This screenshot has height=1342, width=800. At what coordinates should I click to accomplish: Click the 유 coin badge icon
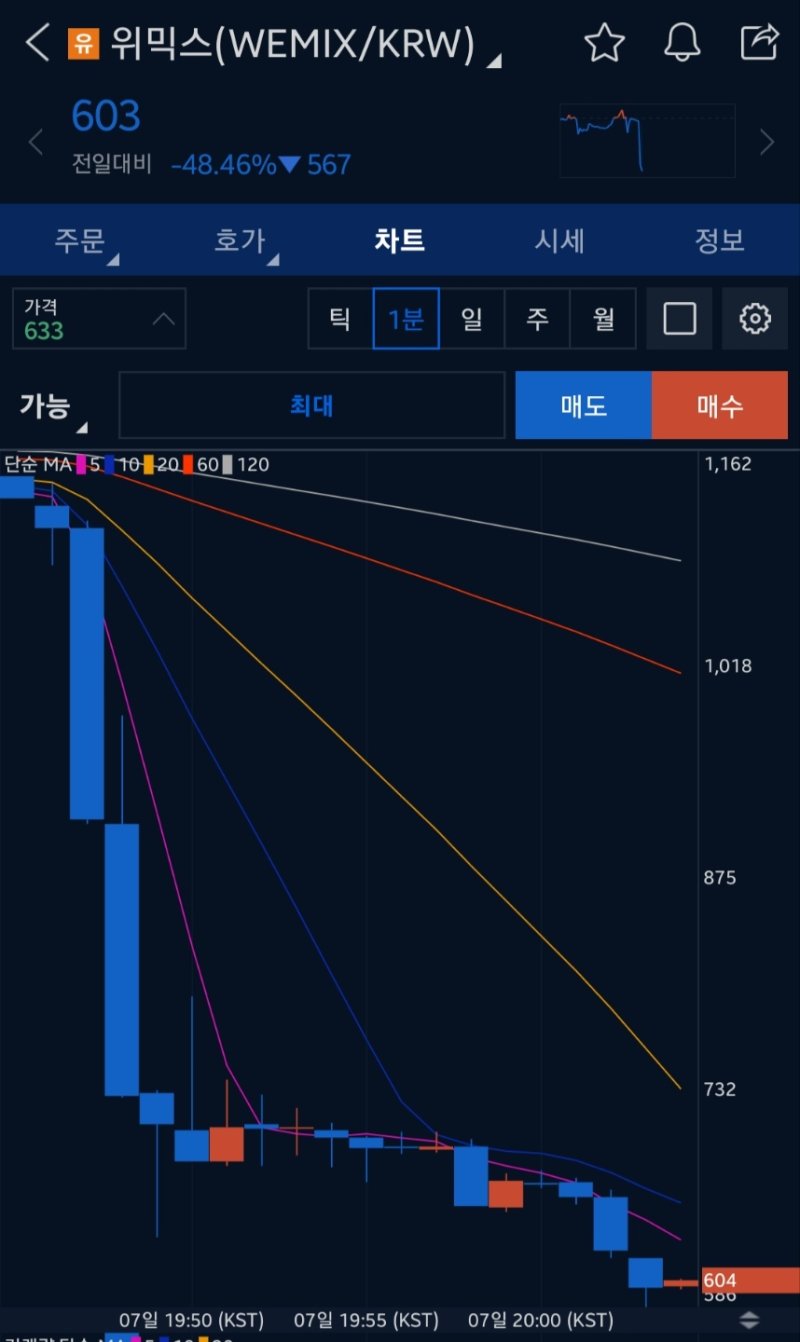tap(82, 42)
